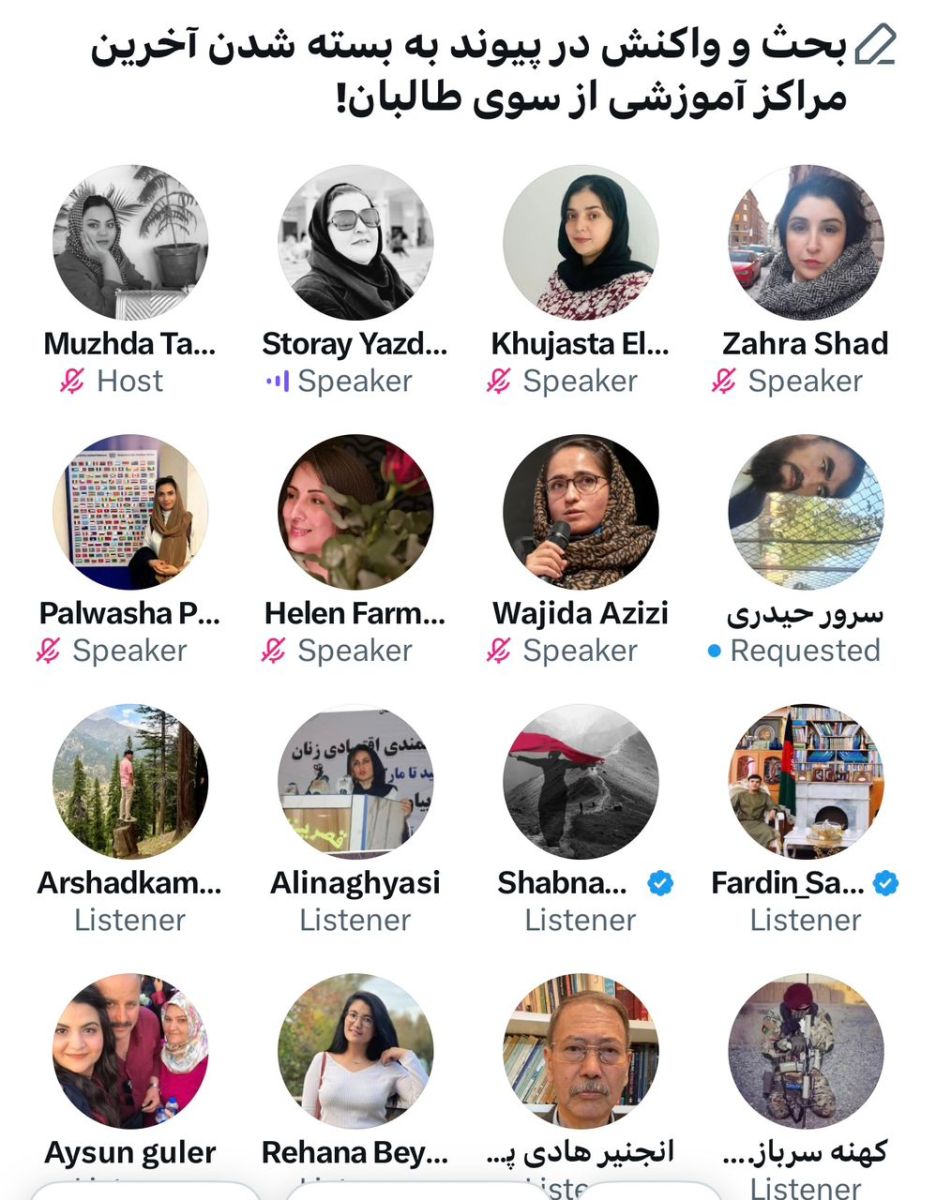Tap Aysun guler's avatar
The height and width of the screenshot is (1200, 936).
coord(130,1051)
